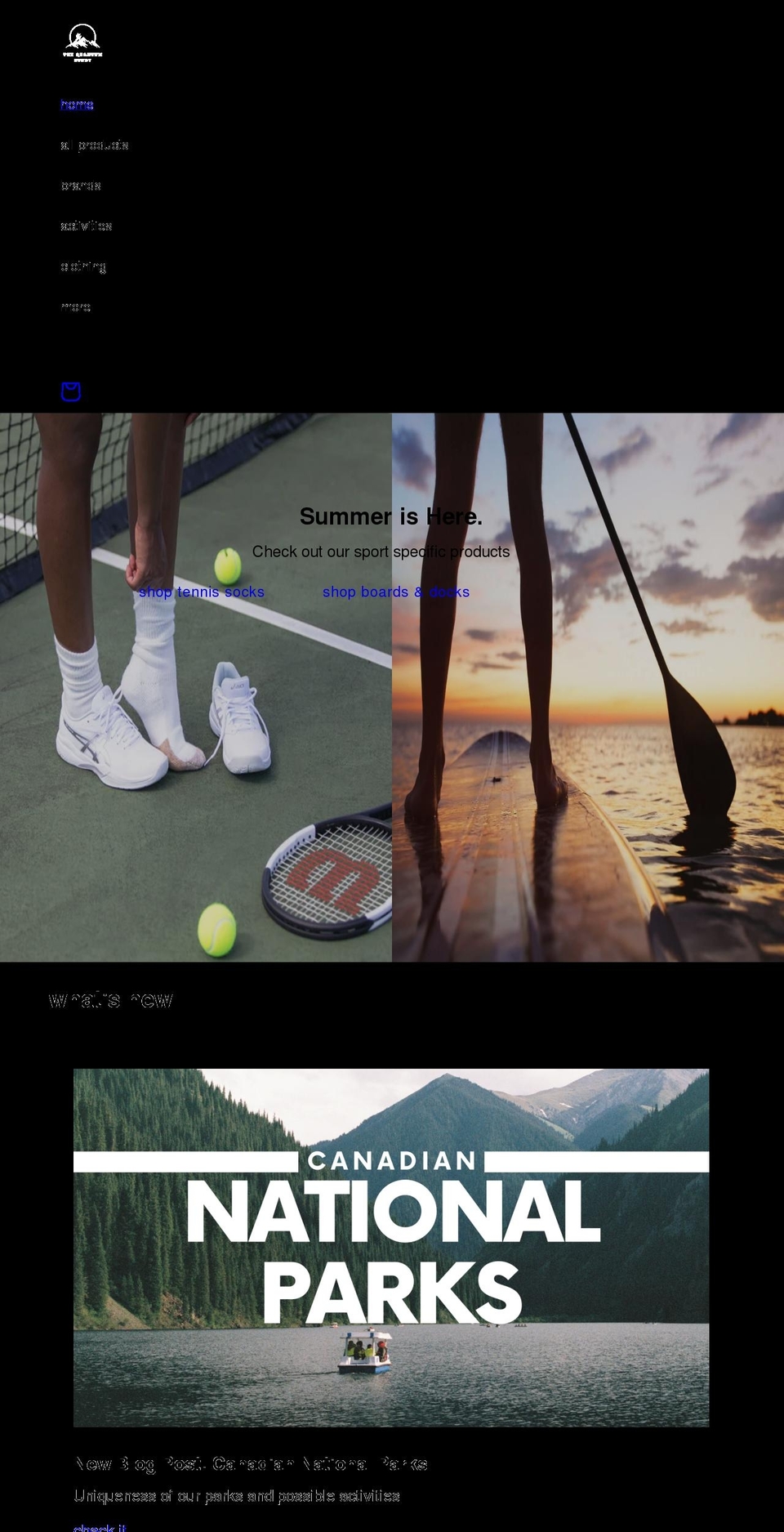Go to the home link
This screenshot has width=784, height=1532.
(x=77, y=105)
